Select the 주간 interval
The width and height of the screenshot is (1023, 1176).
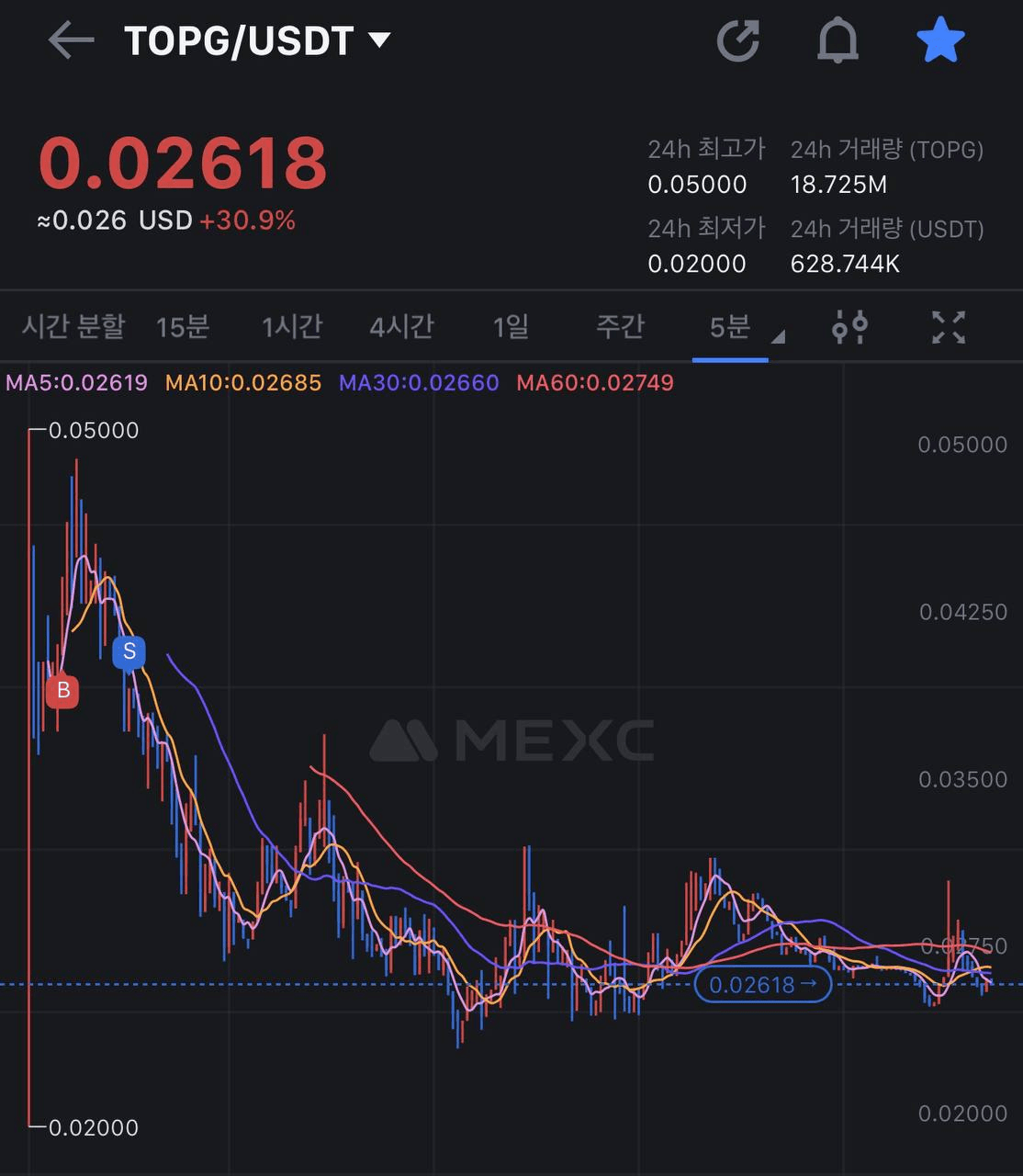click(x=620, y=326)
